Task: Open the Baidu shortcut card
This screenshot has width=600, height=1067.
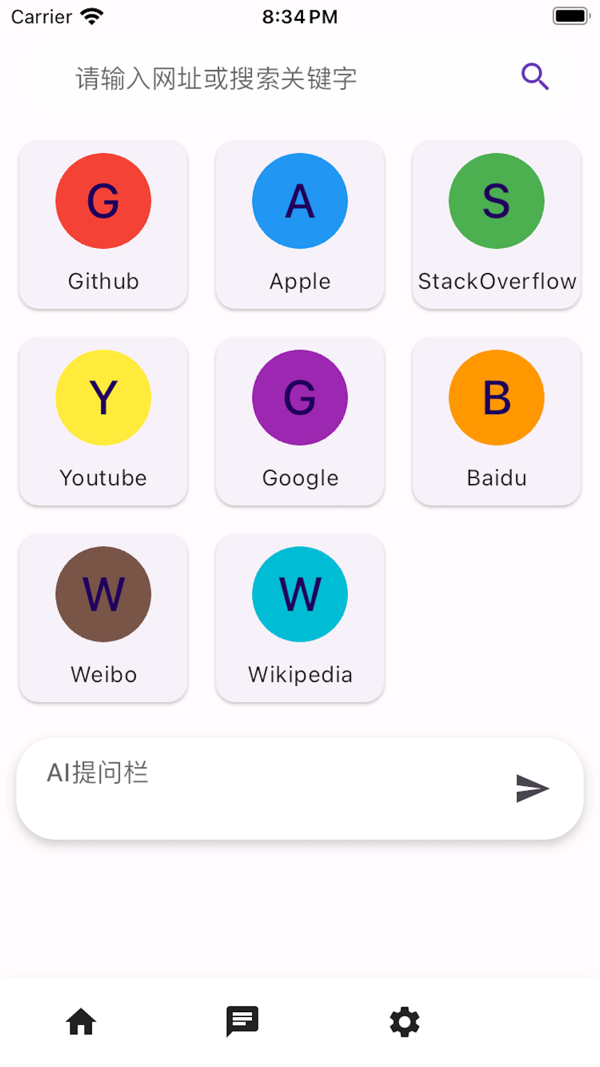Action: [497, 421]
